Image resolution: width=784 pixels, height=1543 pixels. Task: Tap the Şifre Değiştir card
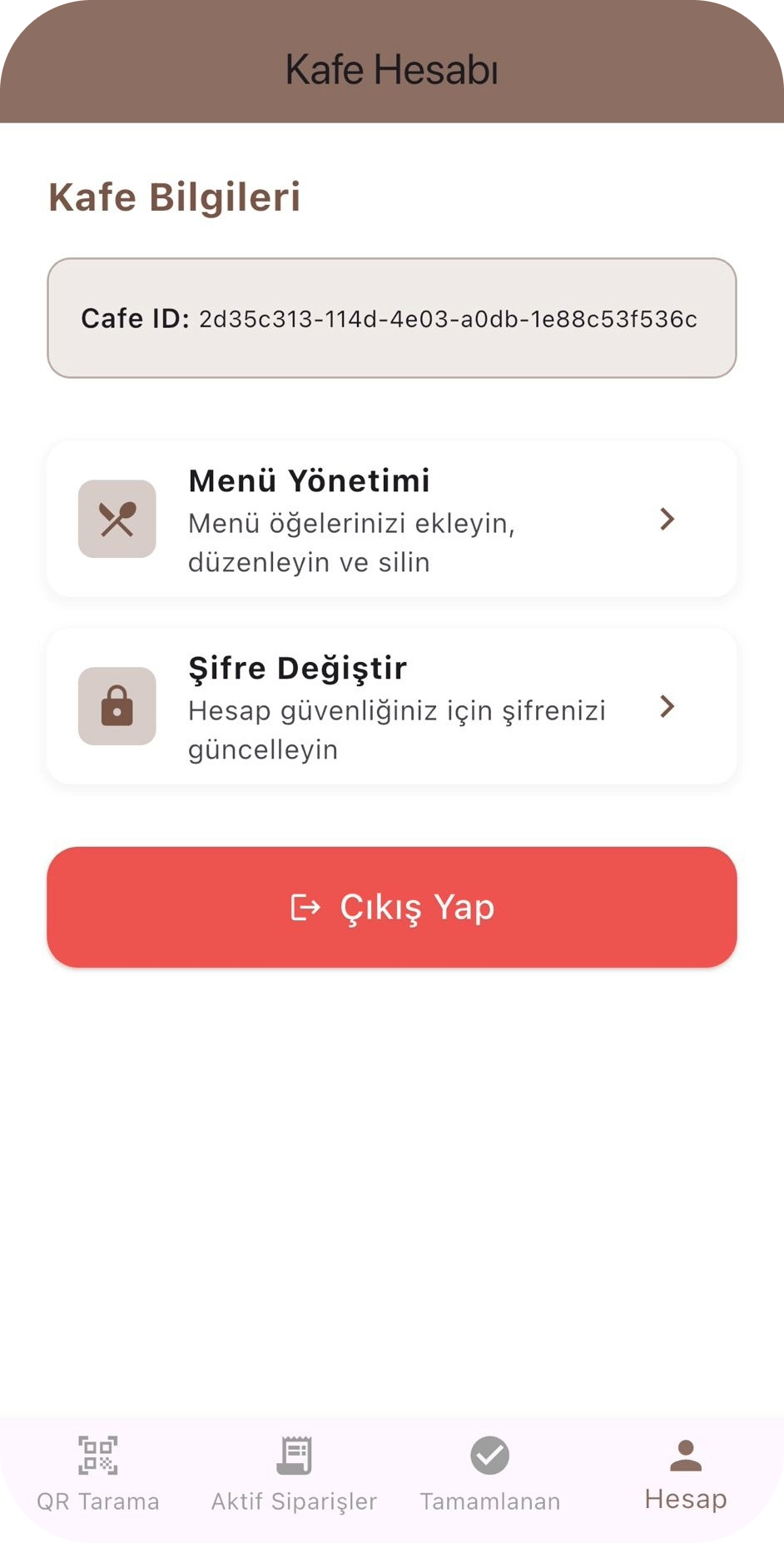point(392,706)
